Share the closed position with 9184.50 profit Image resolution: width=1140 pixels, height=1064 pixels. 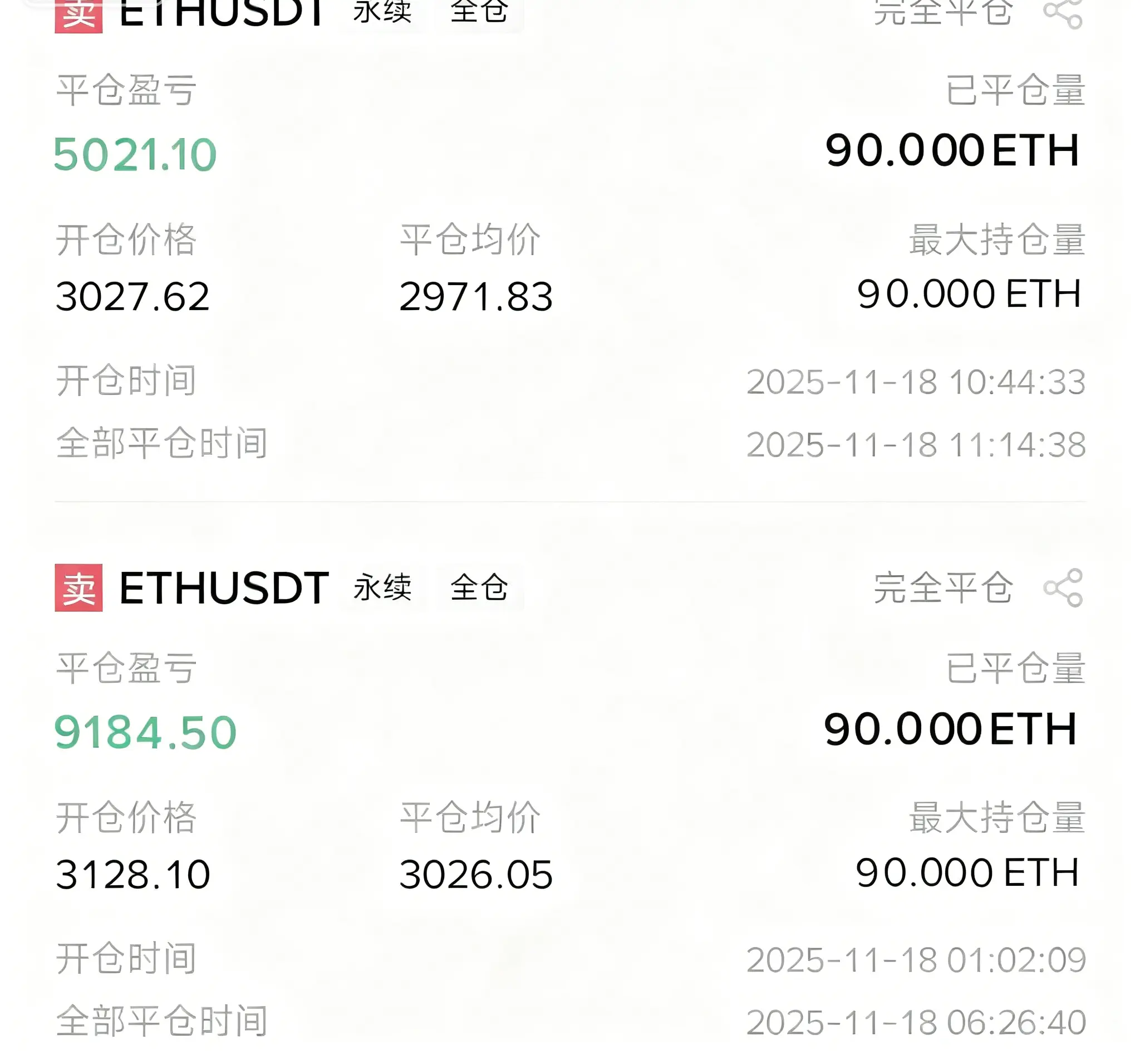(x=1063, y=587)
